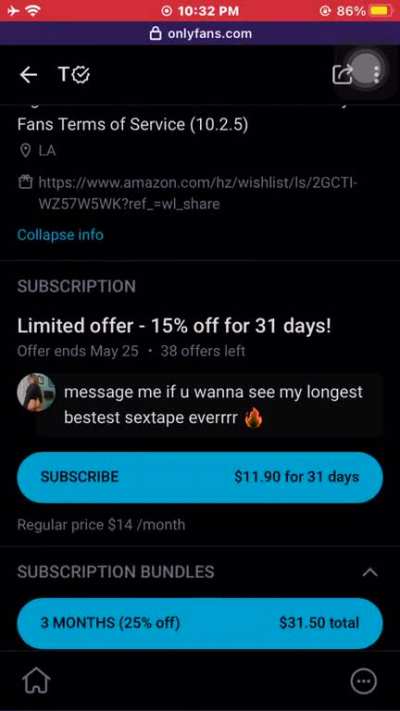The image size is (400, 711).
Task: Open the three-dot overflow menu
Action: (376, 74)
